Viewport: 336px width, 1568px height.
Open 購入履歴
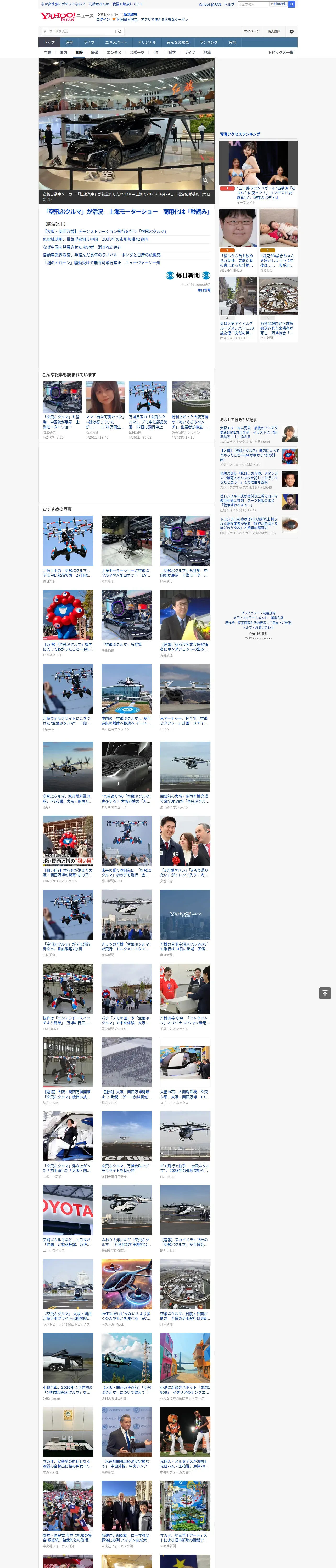(x=274, y=32)
